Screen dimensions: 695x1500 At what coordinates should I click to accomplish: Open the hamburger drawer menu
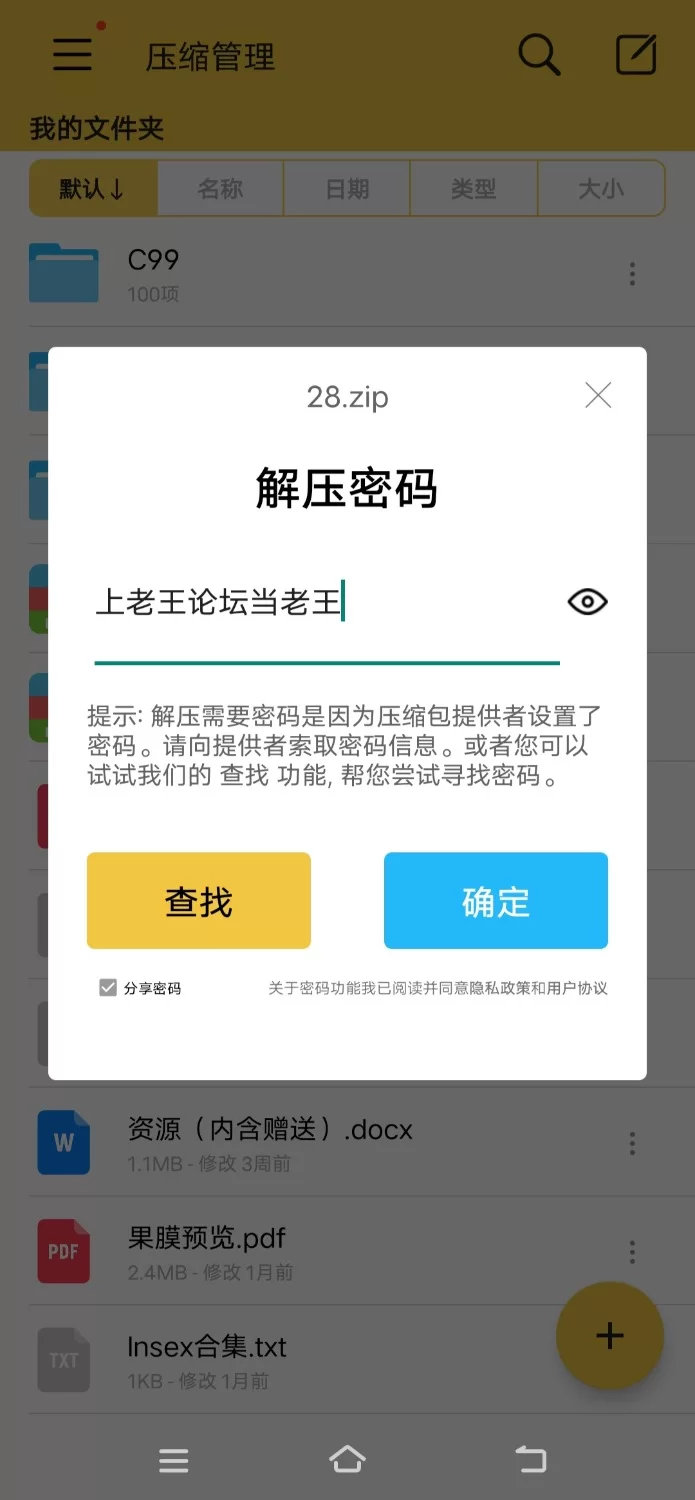[72, 55]
